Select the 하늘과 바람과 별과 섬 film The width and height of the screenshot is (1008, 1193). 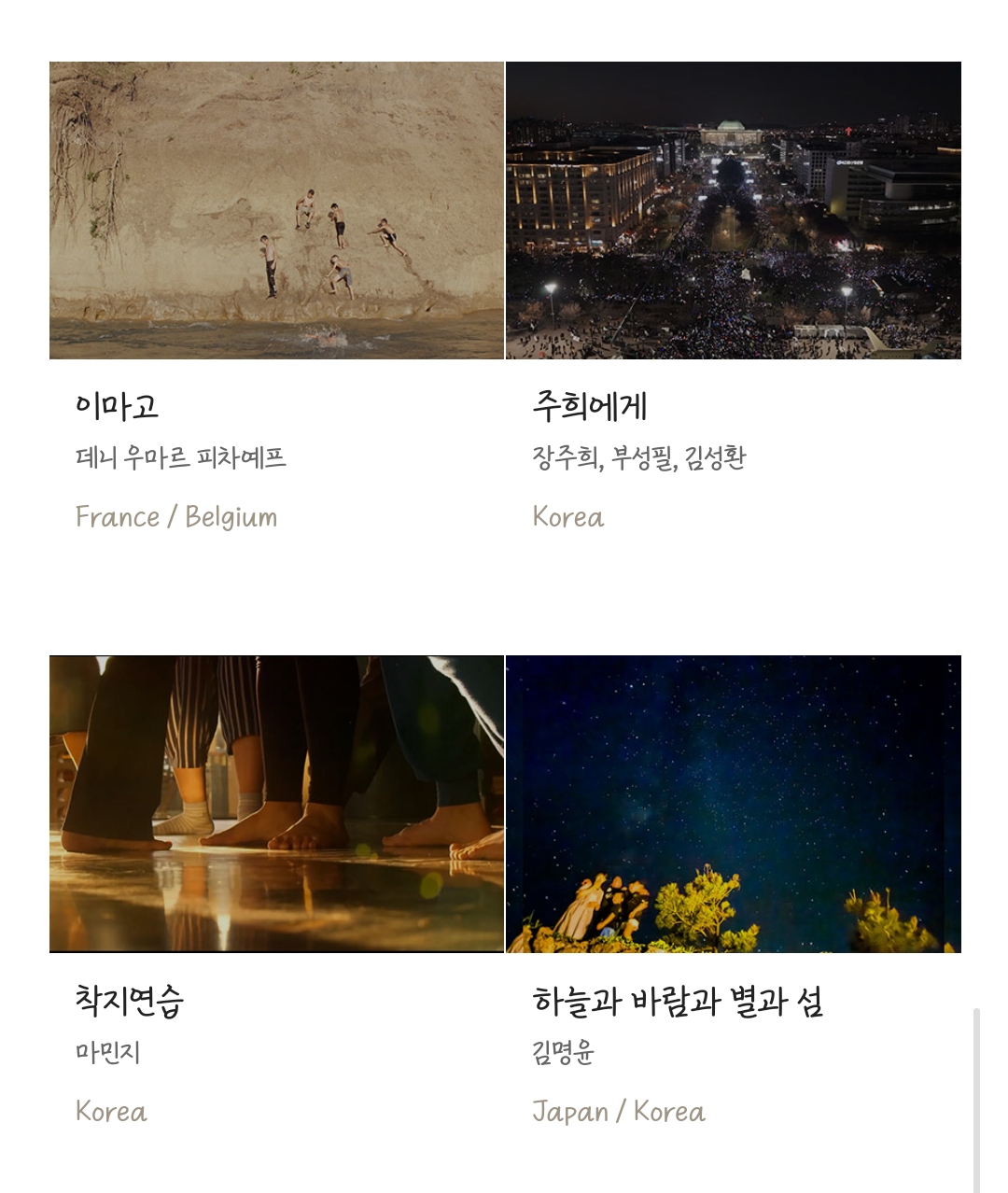pos(733,804)
